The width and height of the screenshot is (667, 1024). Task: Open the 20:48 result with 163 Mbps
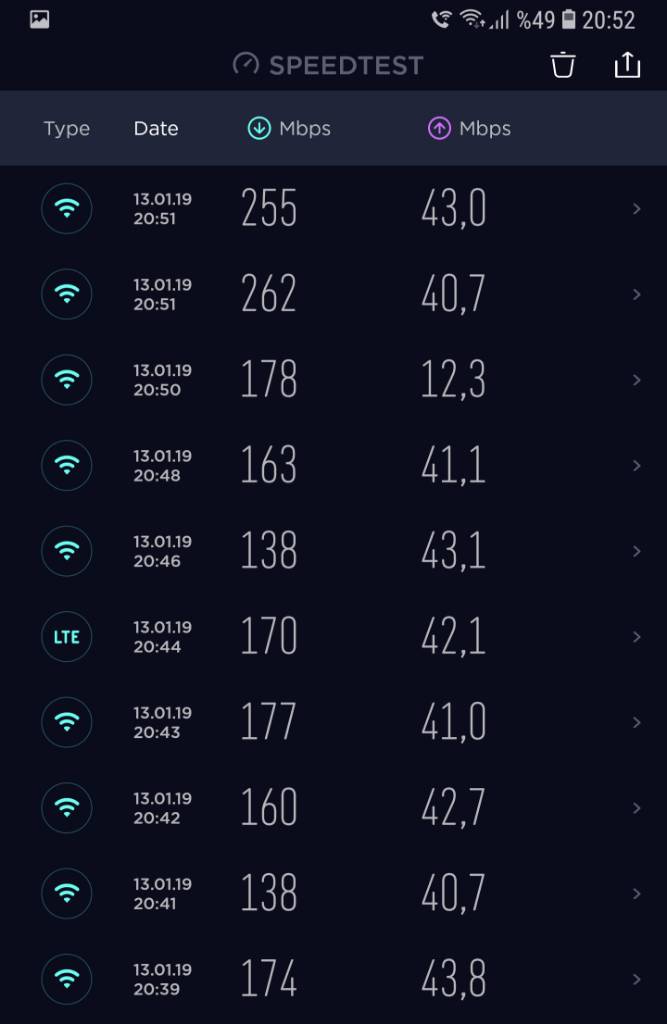(x=333, y=466)
